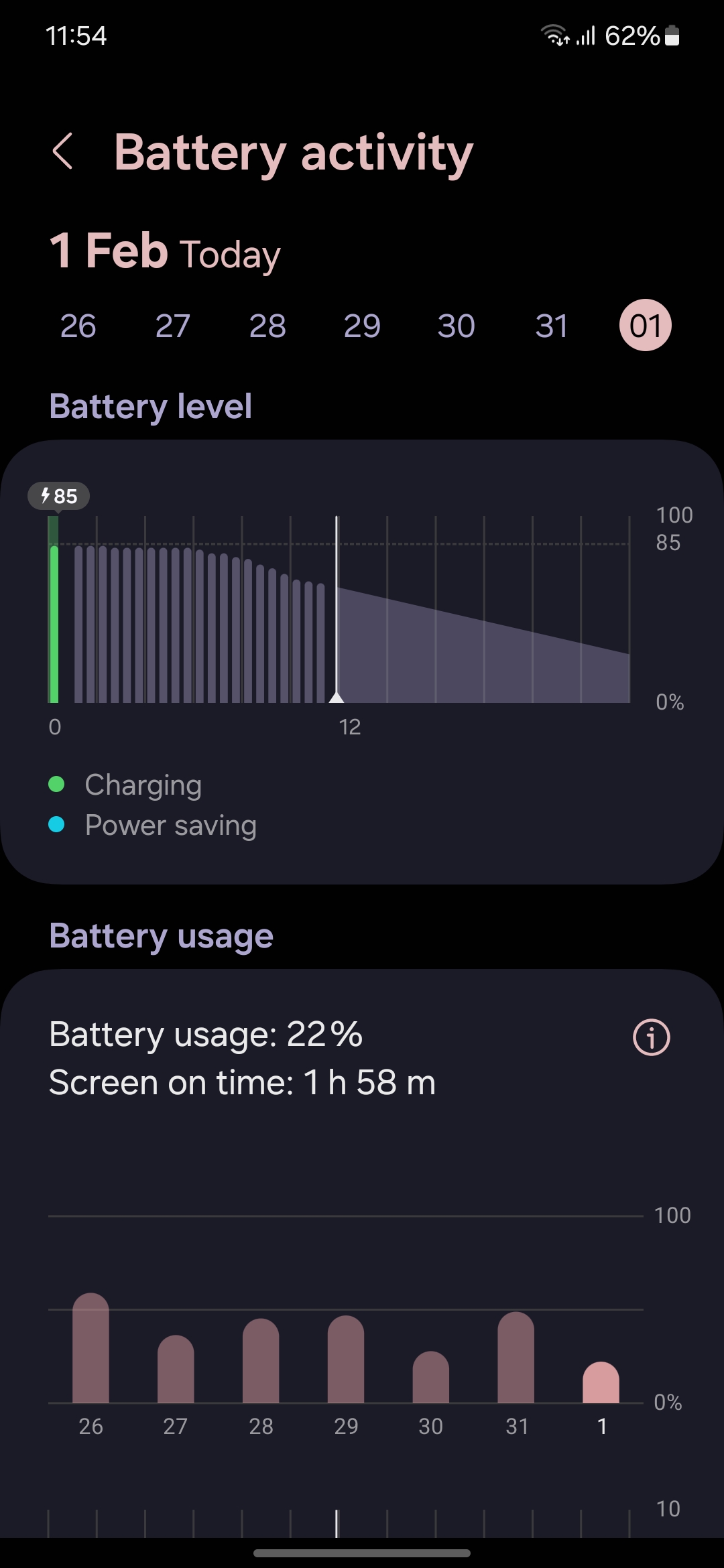Tap the usage bar for day 26
Screen dimensions: 724x1568
point(90,1350)
